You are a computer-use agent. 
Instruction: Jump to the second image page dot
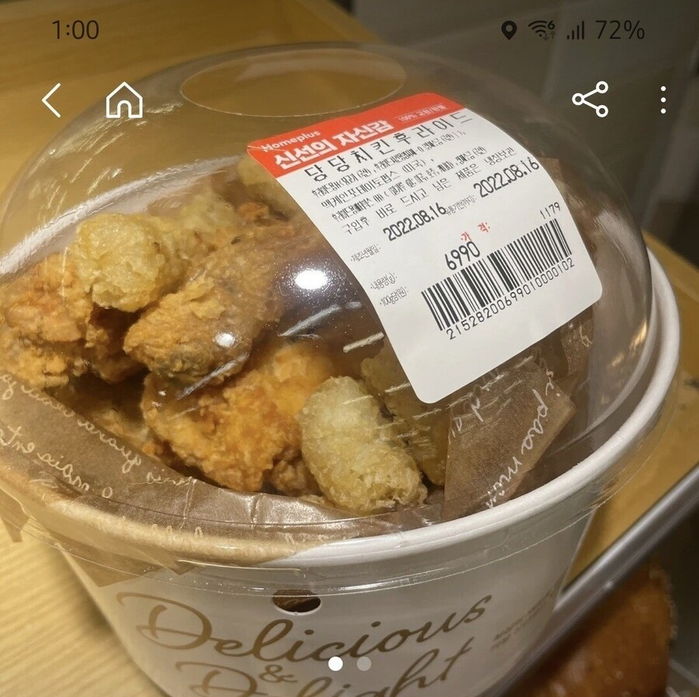point(364,663)
